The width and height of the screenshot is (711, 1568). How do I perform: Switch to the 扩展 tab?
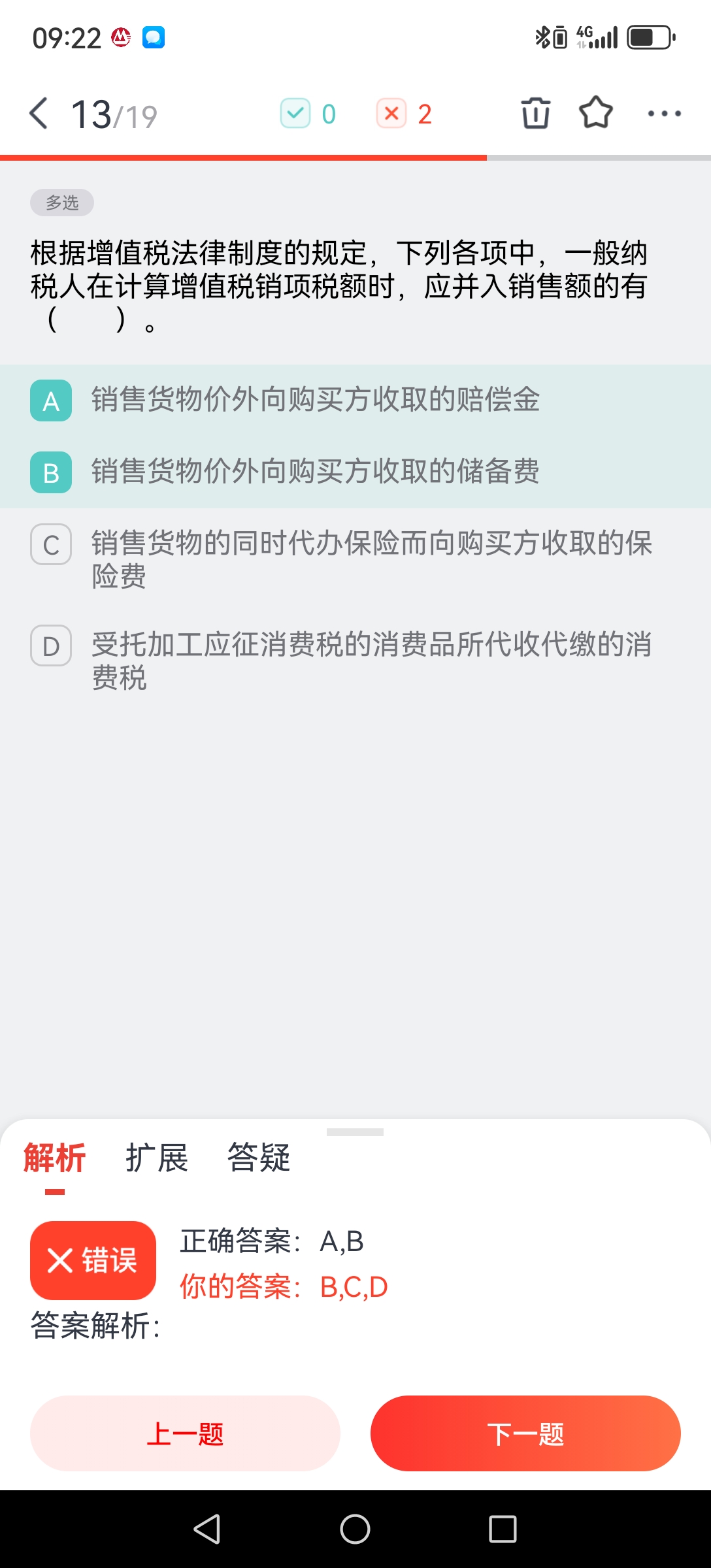157,1158
